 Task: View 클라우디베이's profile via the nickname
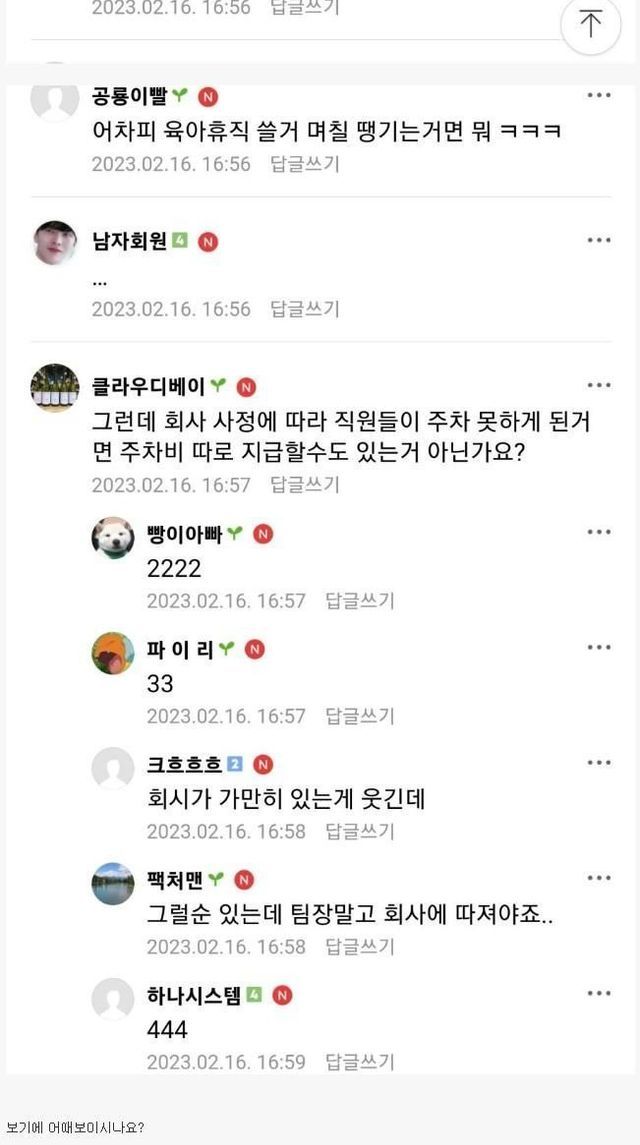tap(148, 386)
